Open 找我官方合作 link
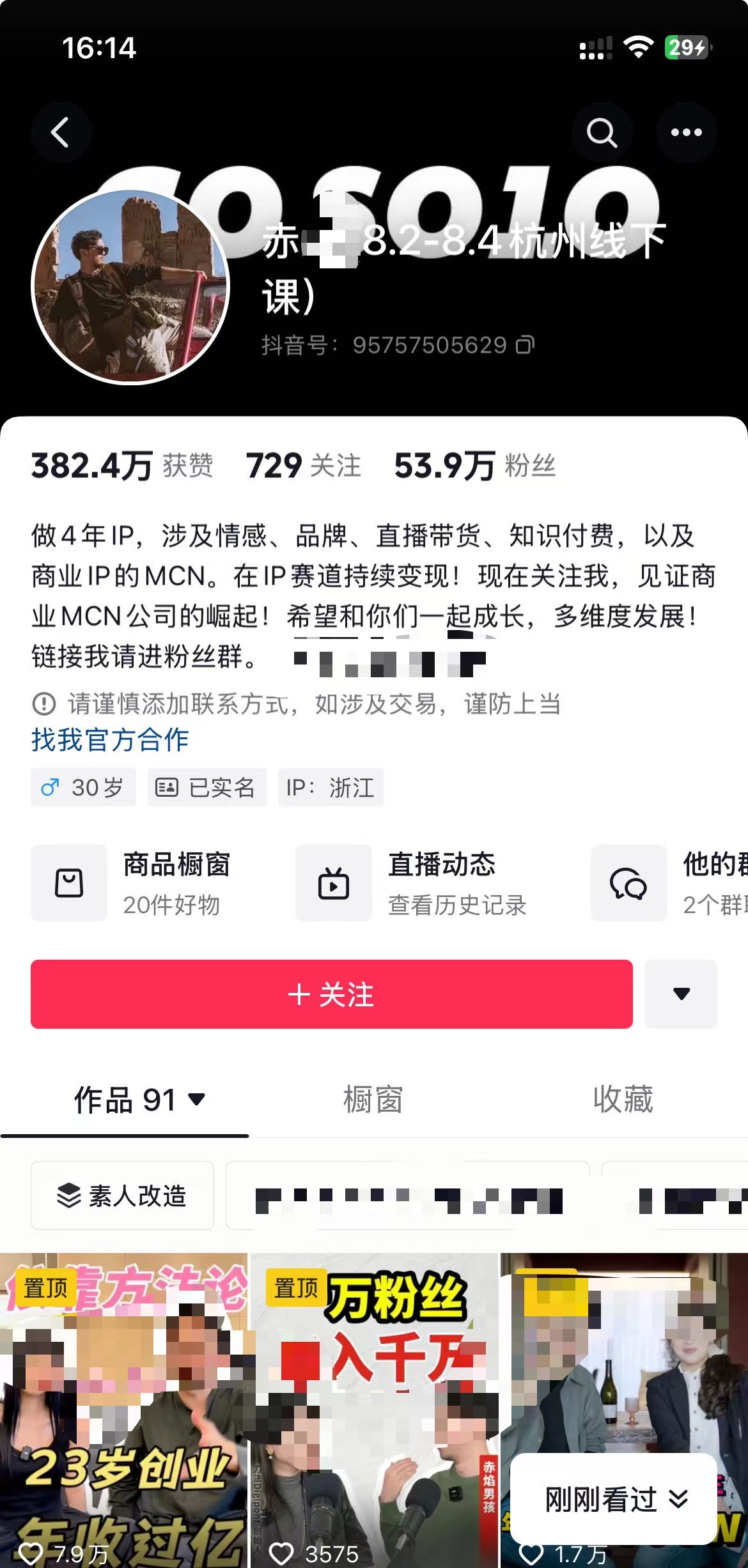The image size is (748, 1568). click(110, 740)
